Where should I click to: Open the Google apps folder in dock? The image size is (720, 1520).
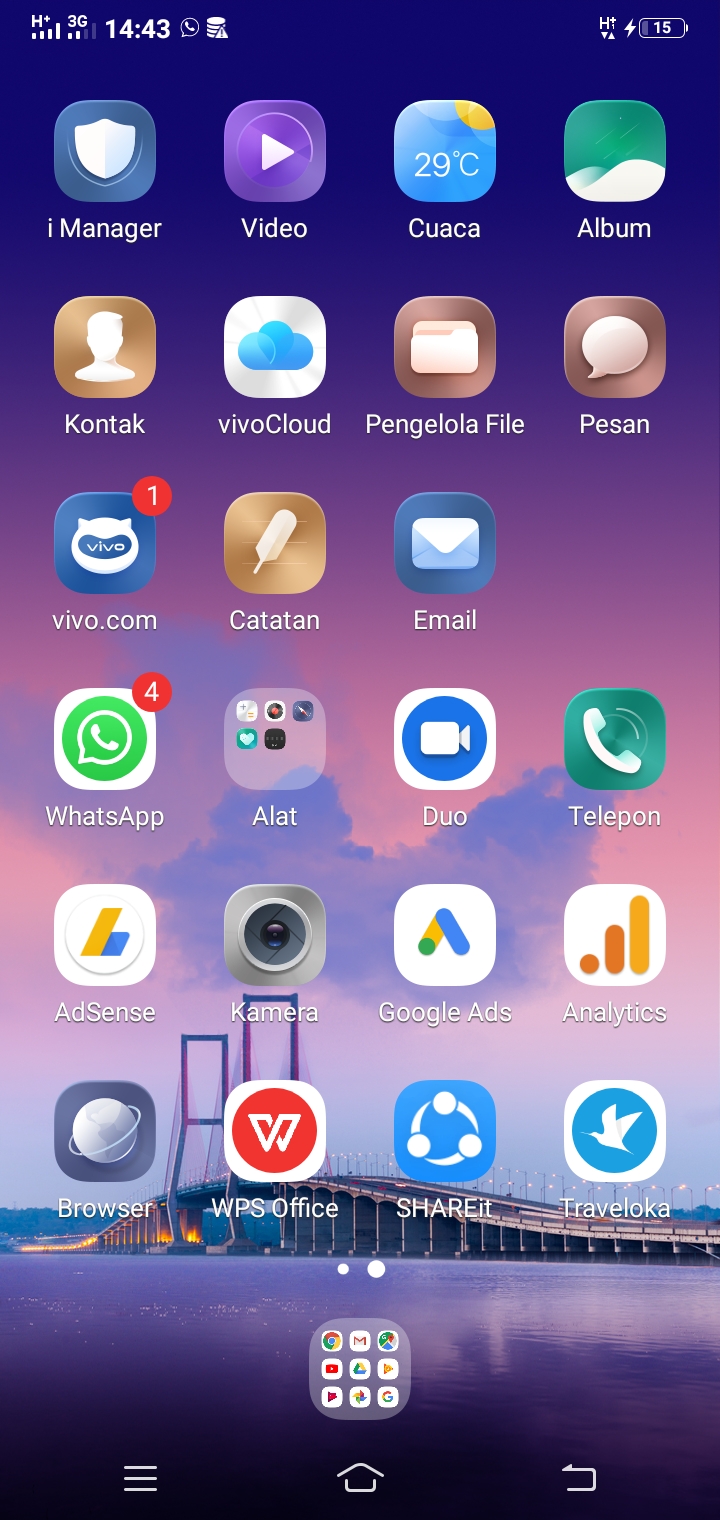tap(360, 1369)
